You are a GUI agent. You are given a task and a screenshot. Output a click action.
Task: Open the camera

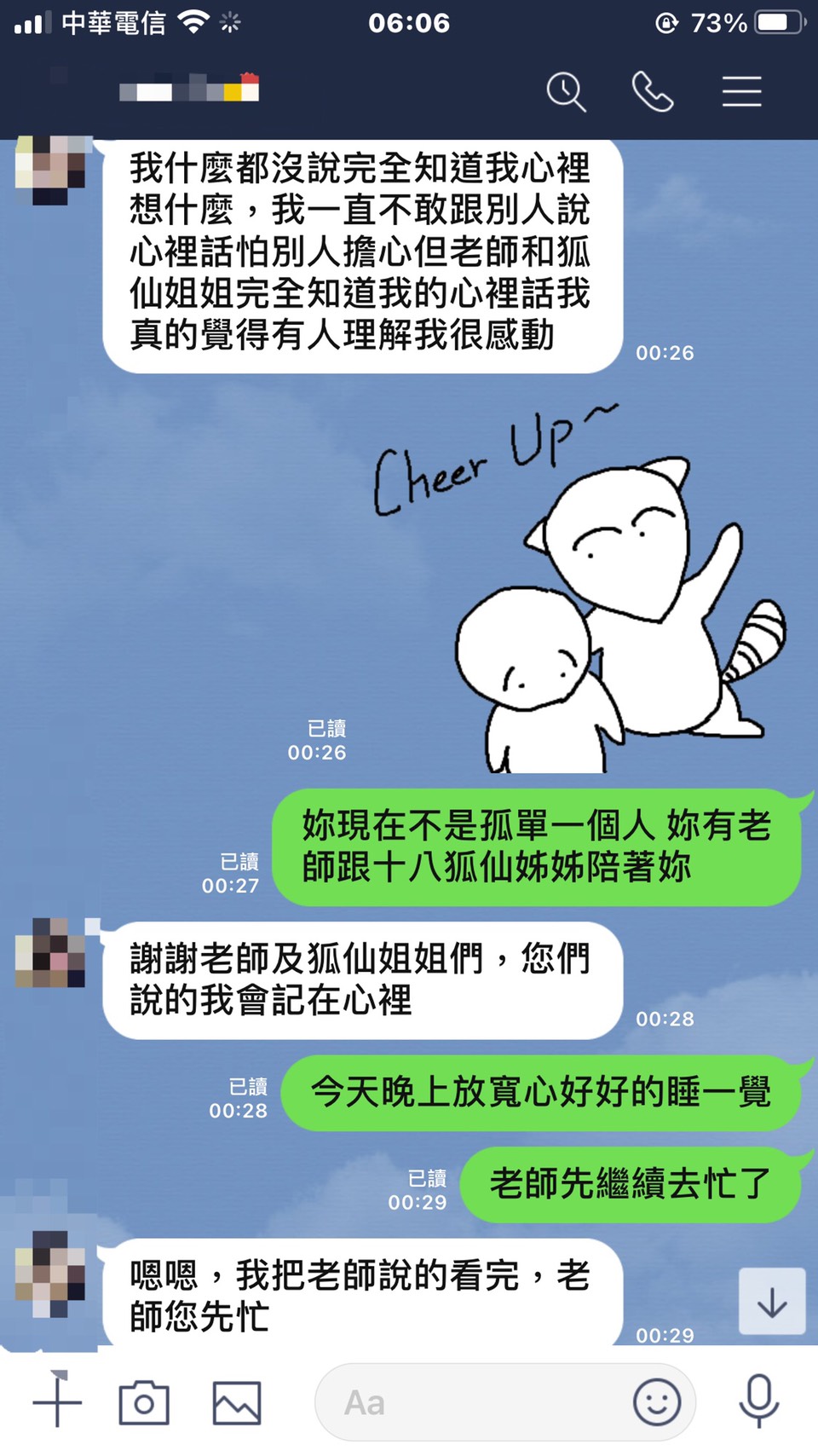click(x=144, y=1402)
